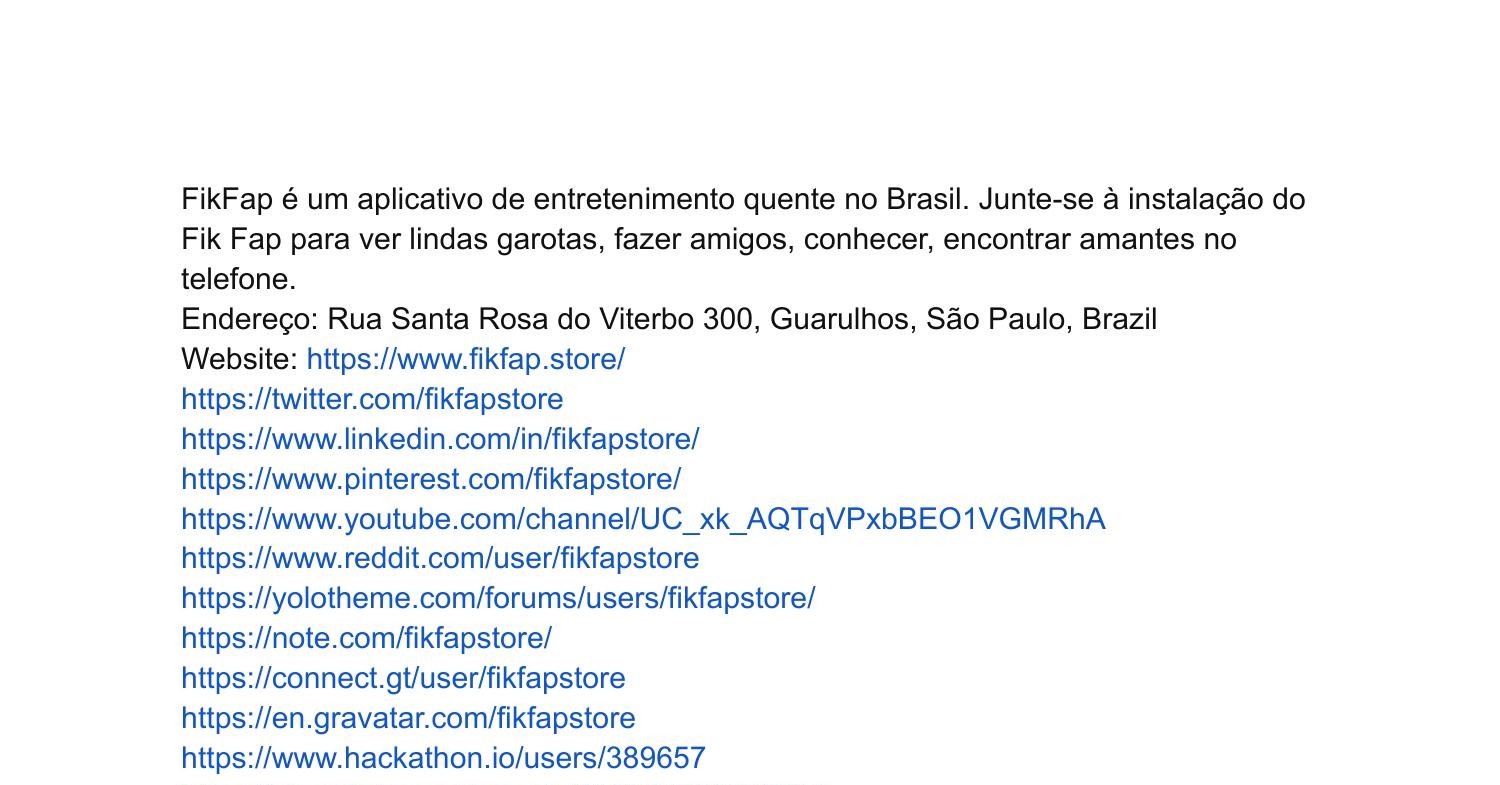The image size is (1500, 785).
Task: Open the Pinterest fikfapstore link
Action: [x=431, y=479]
